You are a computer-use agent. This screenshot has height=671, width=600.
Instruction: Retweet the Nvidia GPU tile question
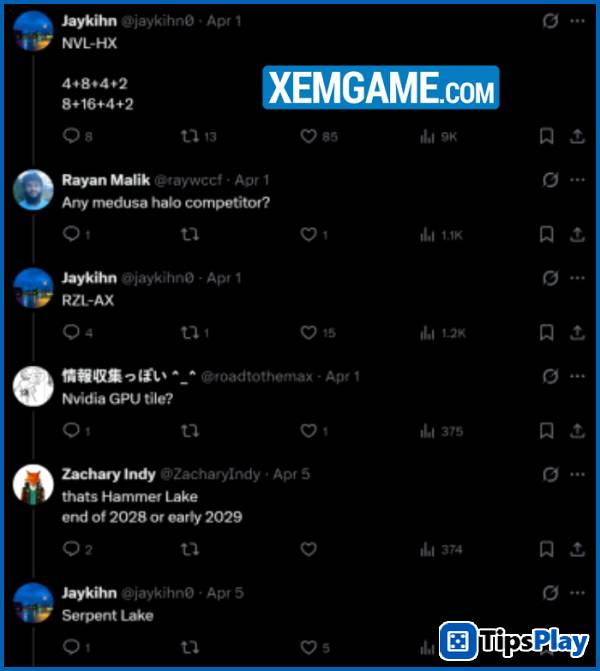[189, 431]
